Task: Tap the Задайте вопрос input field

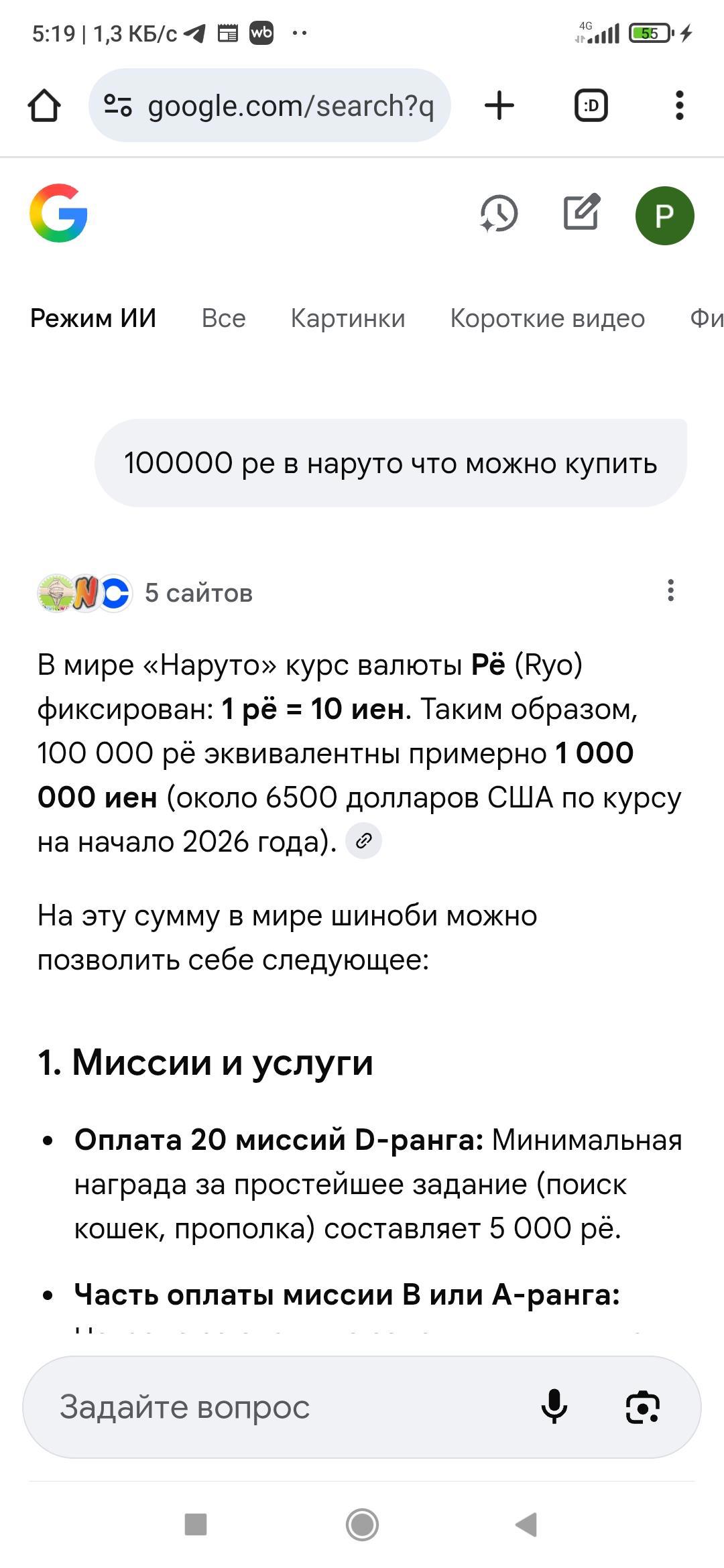Action: coord(268,1407)
